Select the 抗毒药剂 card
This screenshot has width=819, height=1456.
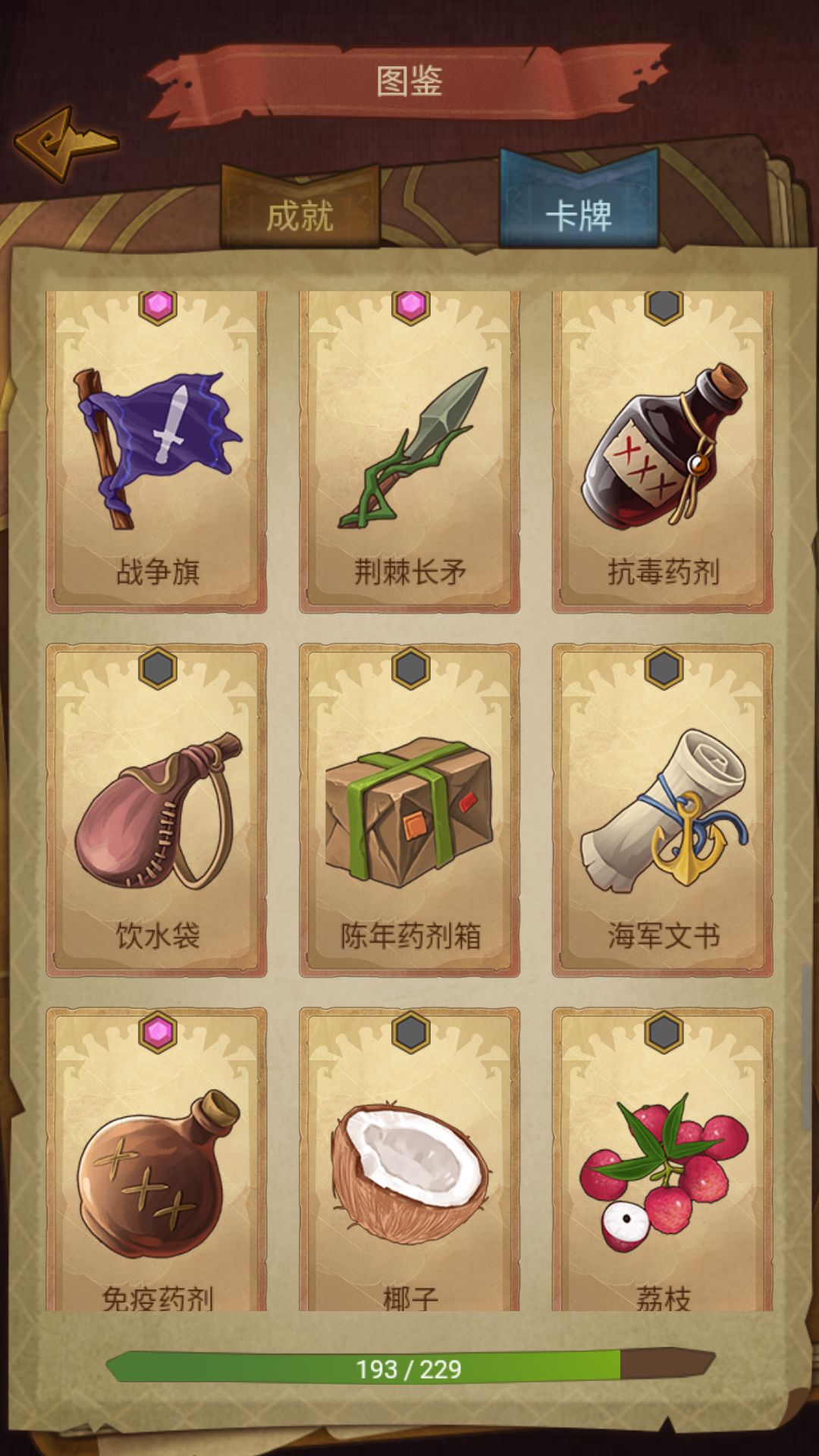tap(662, 447)
